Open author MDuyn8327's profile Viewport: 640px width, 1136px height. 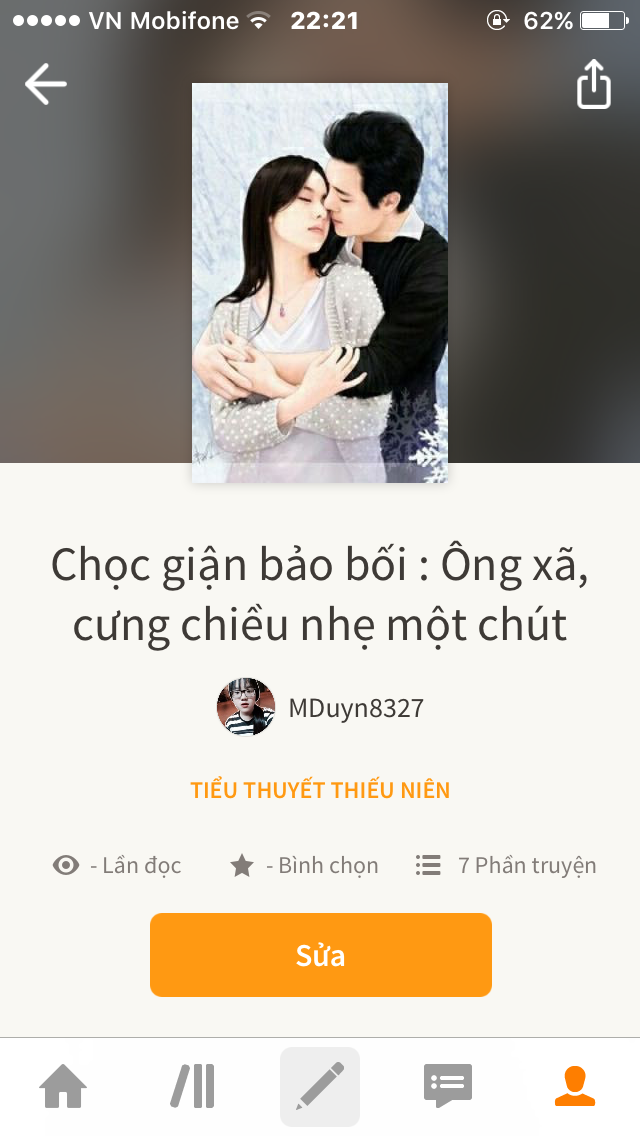(320, 708)
